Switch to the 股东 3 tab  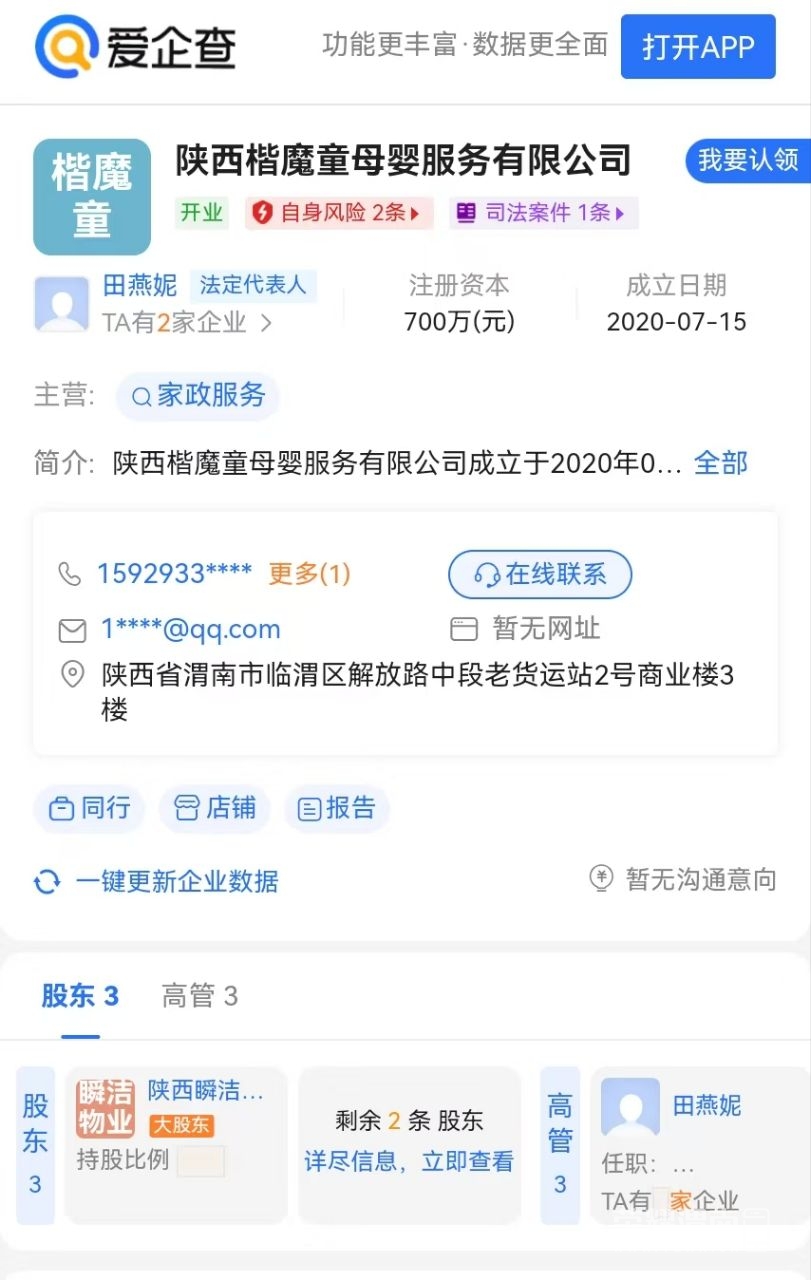point(80,996)
